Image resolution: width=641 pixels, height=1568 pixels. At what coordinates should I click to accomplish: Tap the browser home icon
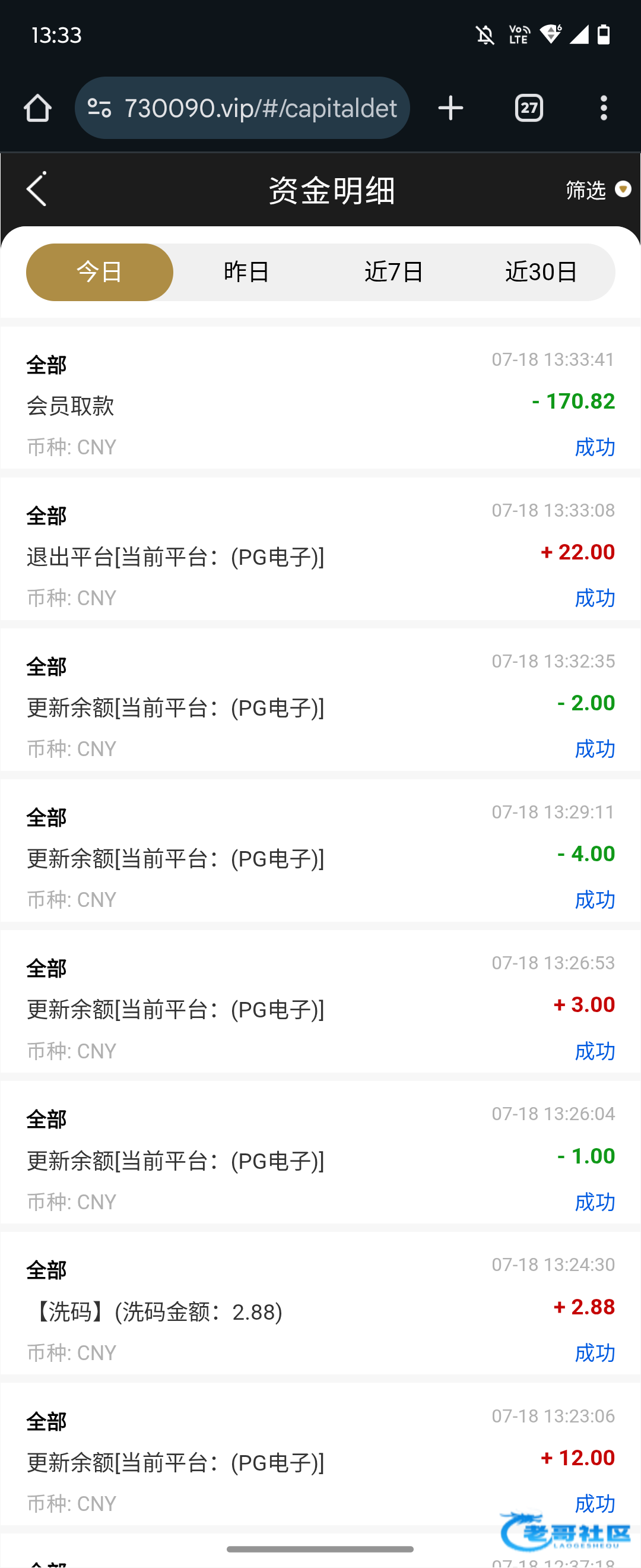(38, 108)
